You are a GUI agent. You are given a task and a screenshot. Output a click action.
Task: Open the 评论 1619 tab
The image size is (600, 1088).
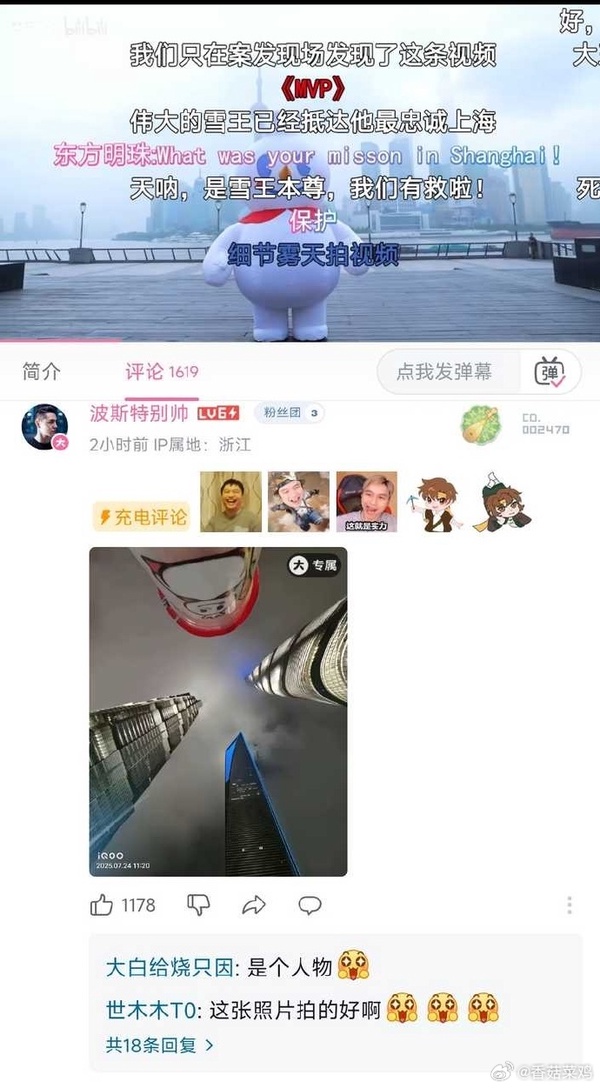pyautogui.click(x=161, y=372)
